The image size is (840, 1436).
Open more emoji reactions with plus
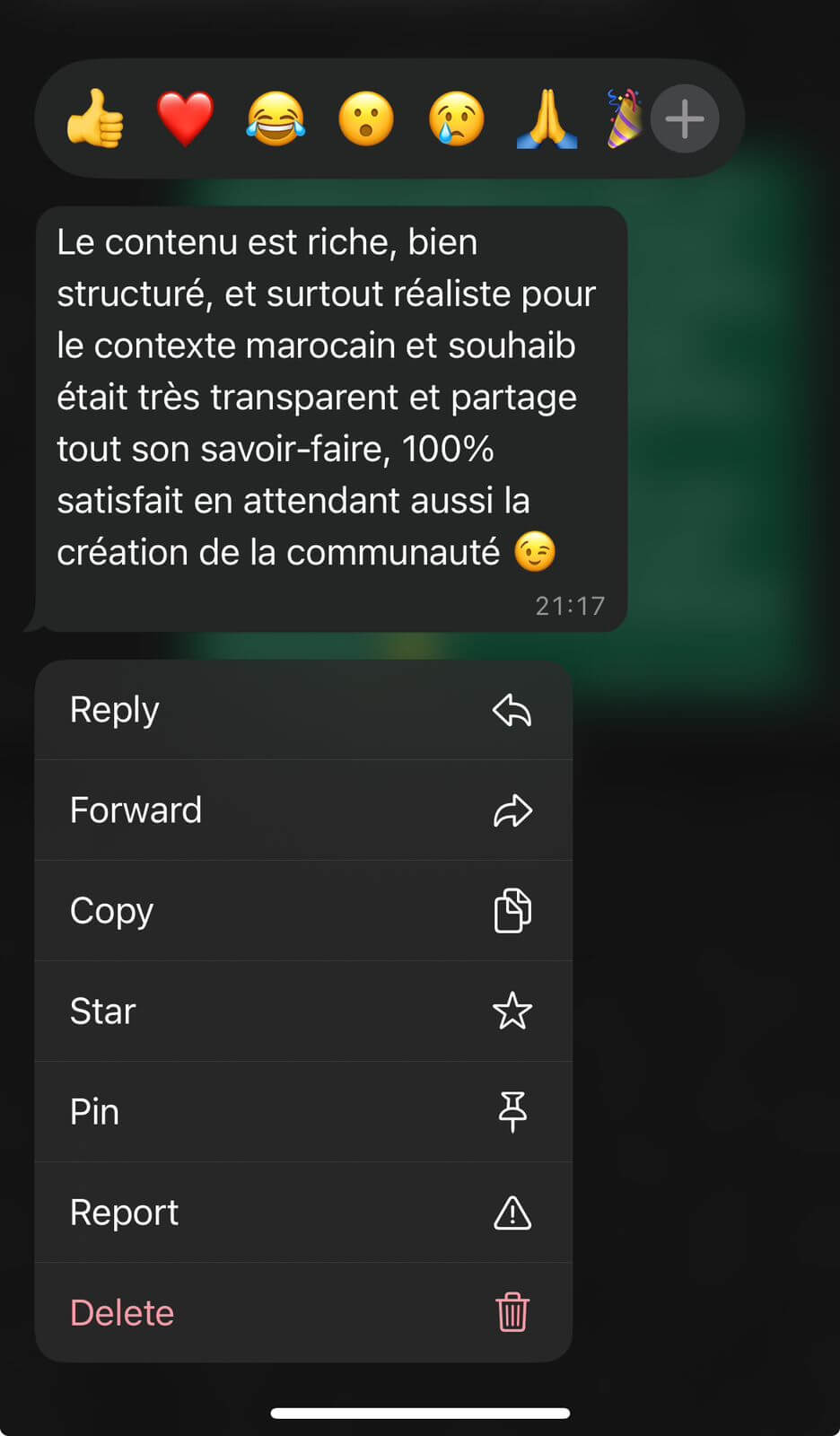tap(685, 118)
